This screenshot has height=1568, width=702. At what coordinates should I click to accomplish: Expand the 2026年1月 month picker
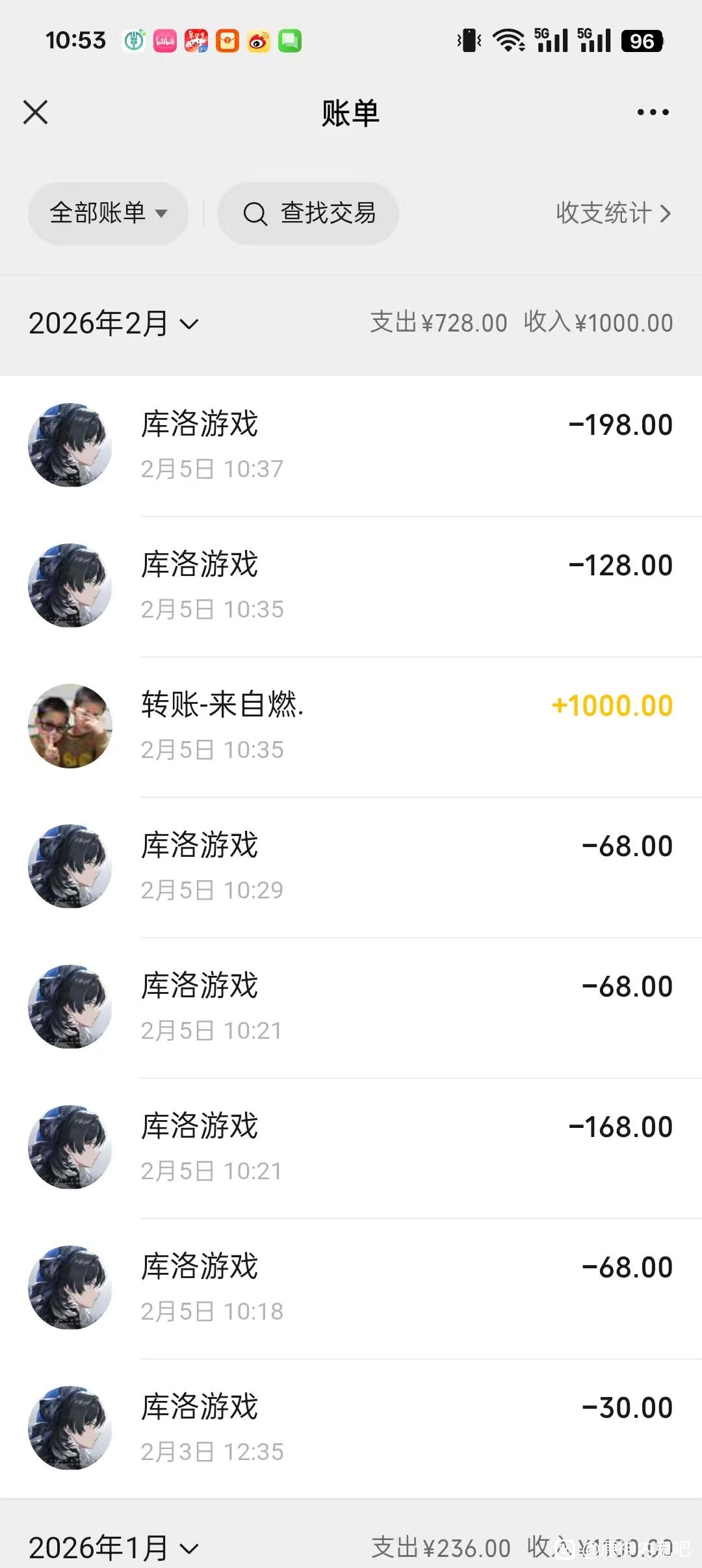[114, 1547]
